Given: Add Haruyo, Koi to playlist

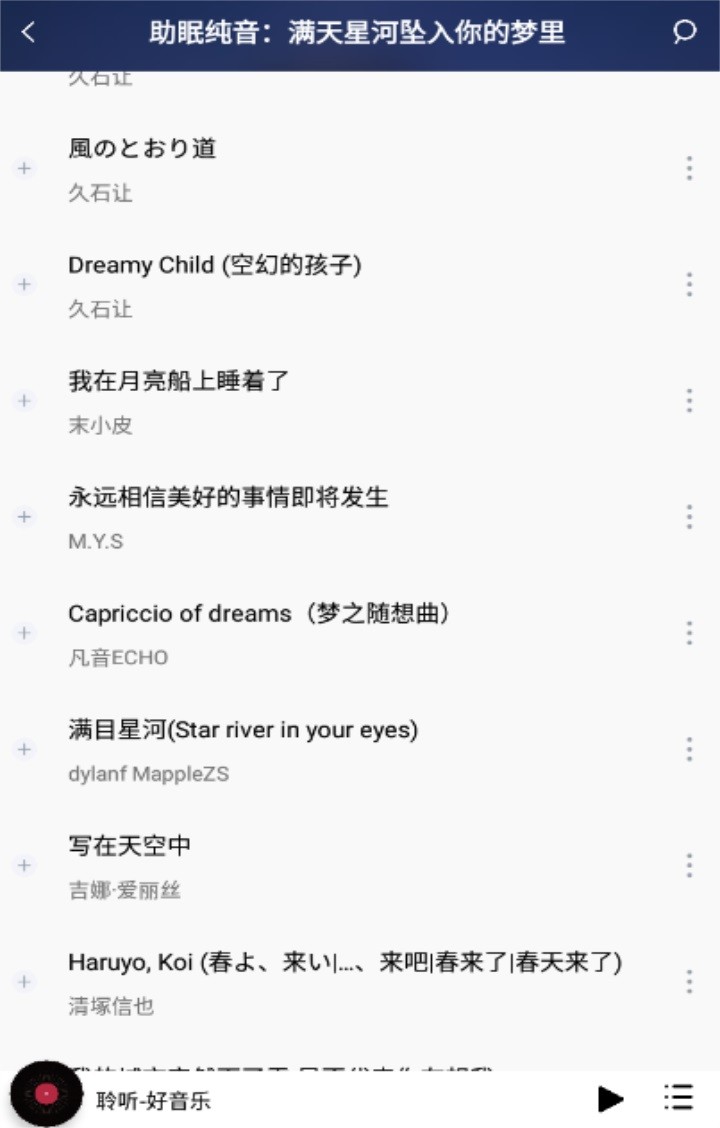Looking at the screenshot, I should pyautogui.click(x=24, y=980).
